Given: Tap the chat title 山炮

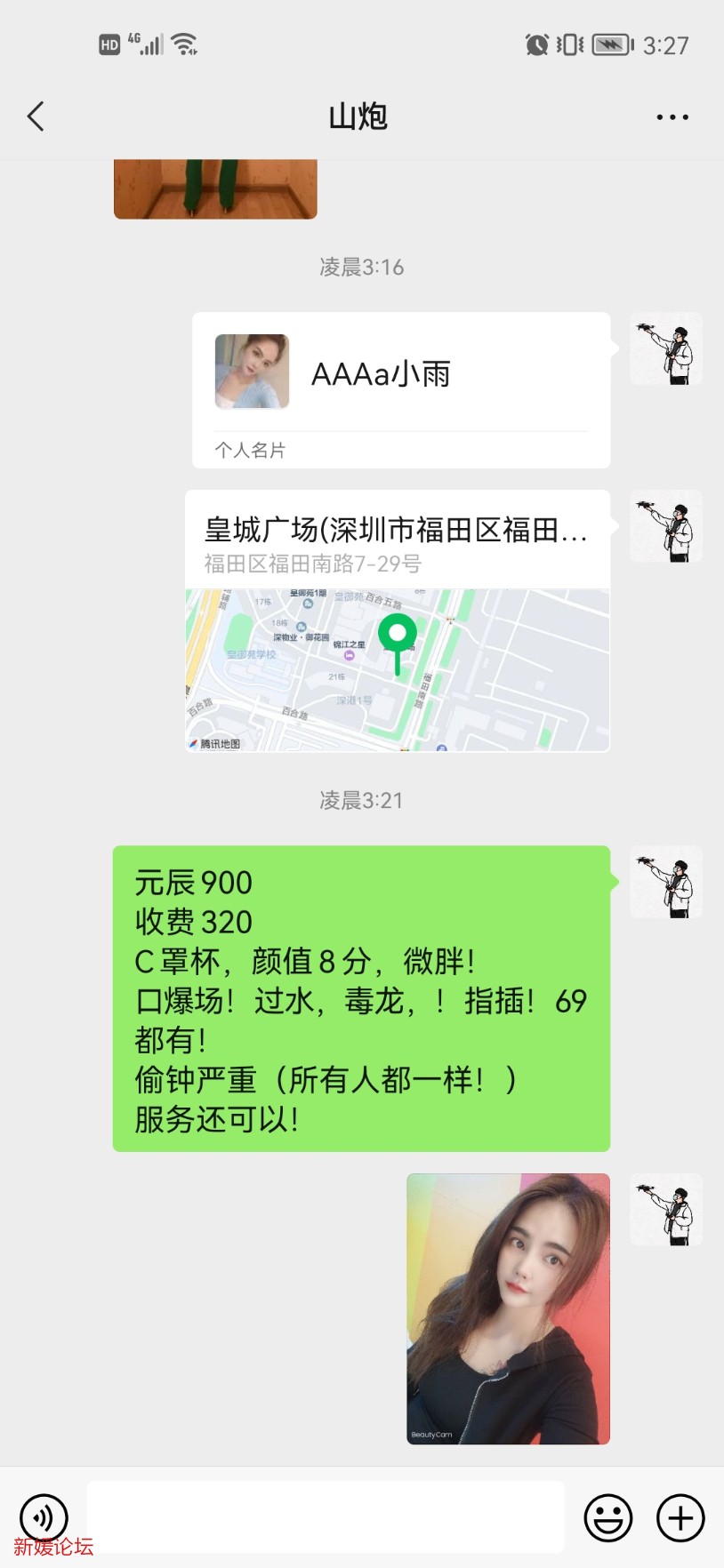Looking at the screenshot, I should 359,116.
